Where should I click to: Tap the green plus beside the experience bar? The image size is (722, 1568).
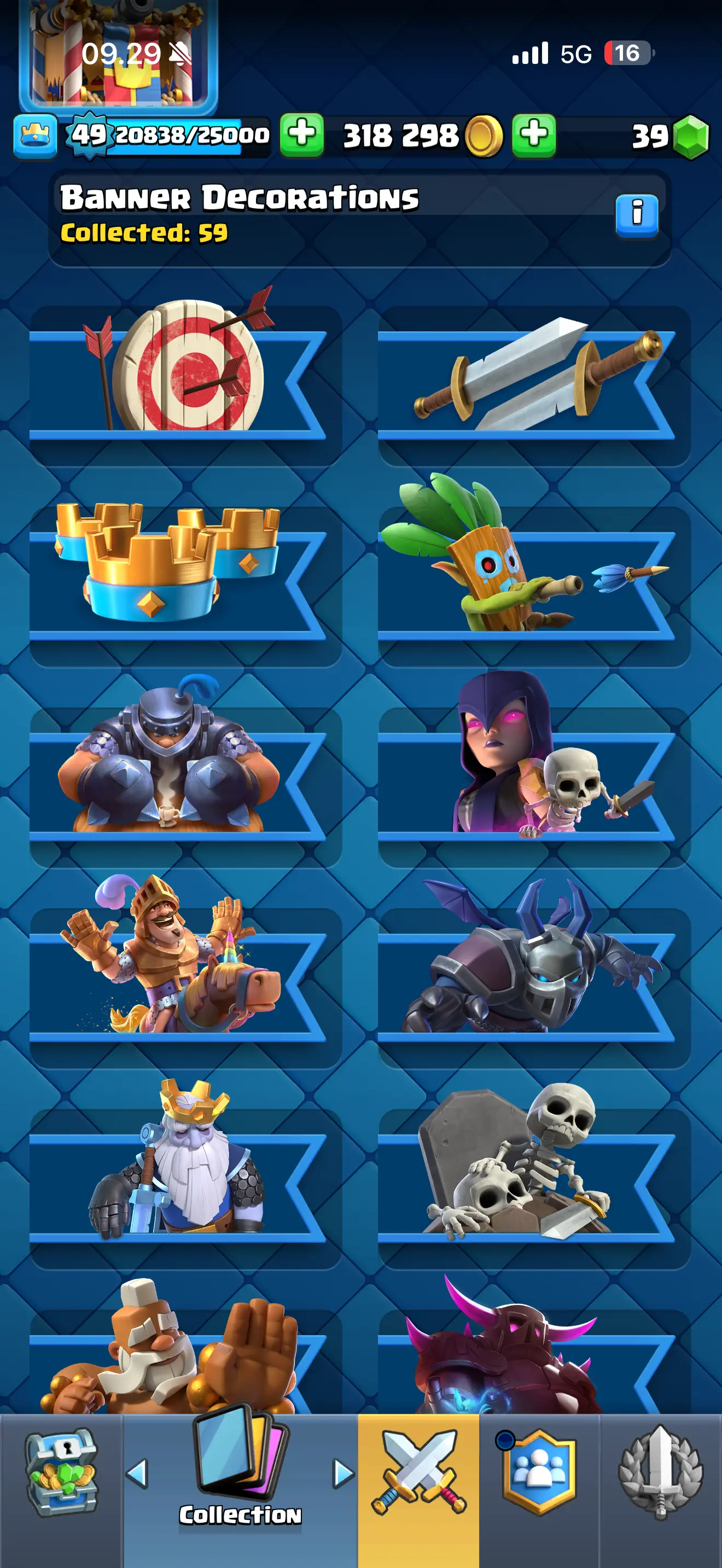point(302,135)
